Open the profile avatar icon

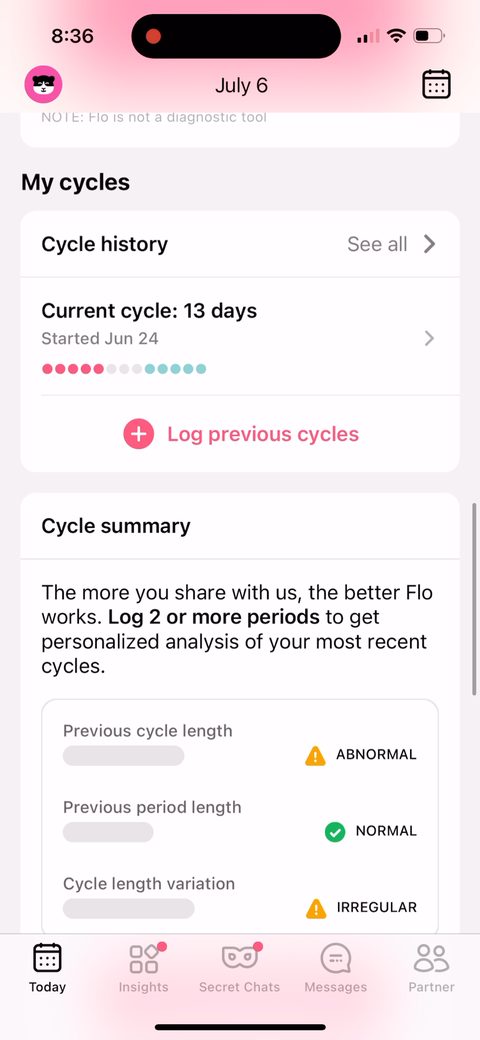(44, 85)
